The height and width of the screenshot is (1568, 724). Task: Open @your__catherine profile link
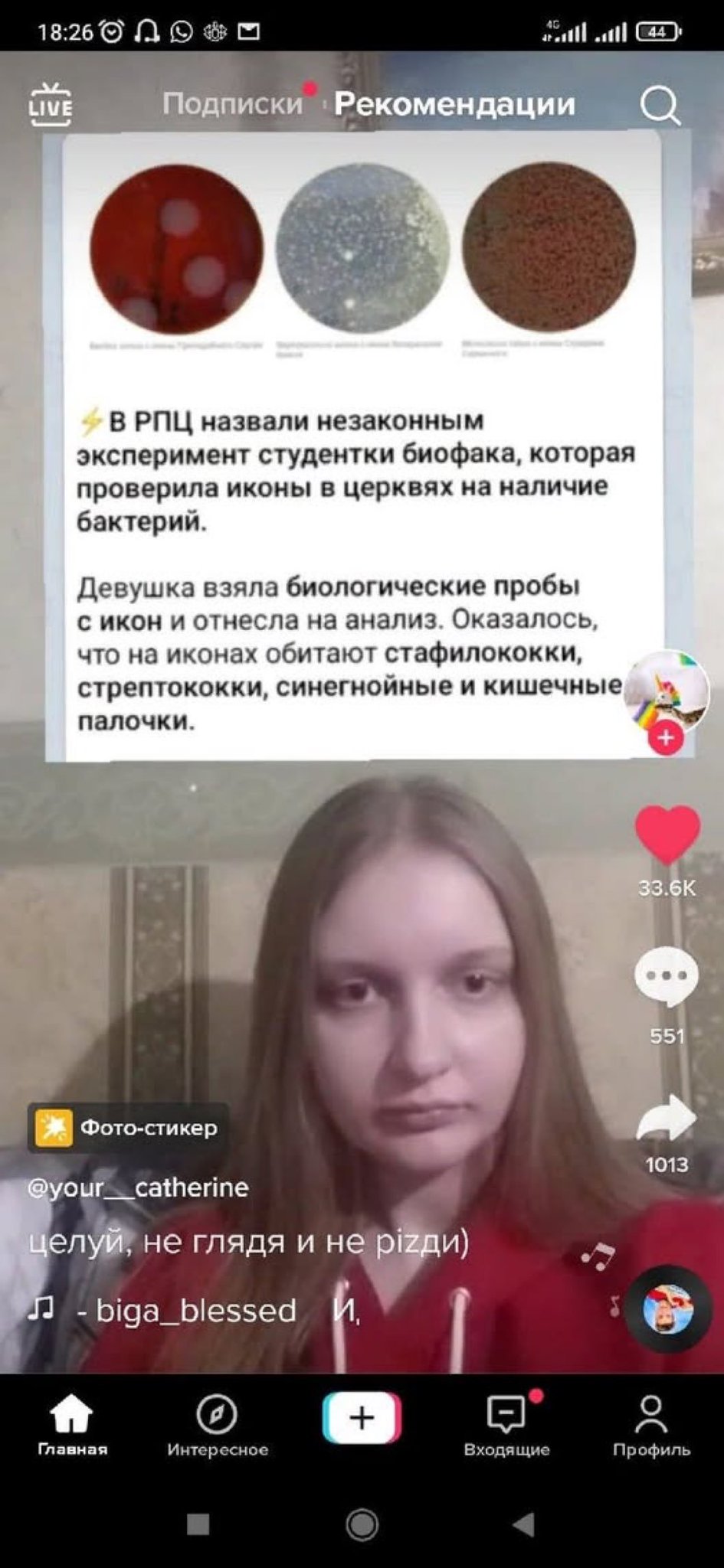pos(138,1187)
